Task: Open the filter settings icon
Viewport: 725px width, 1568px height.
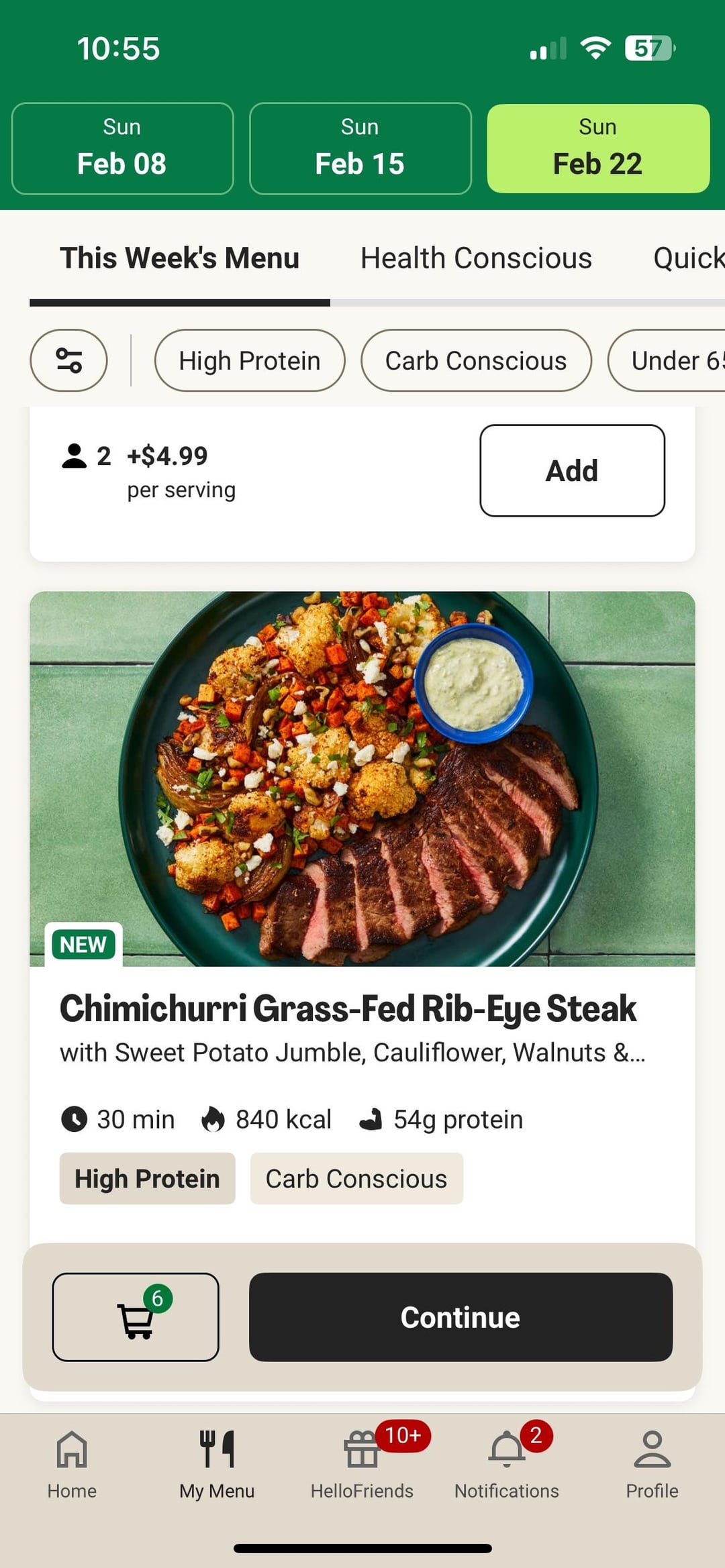Action: pos(68,360)
